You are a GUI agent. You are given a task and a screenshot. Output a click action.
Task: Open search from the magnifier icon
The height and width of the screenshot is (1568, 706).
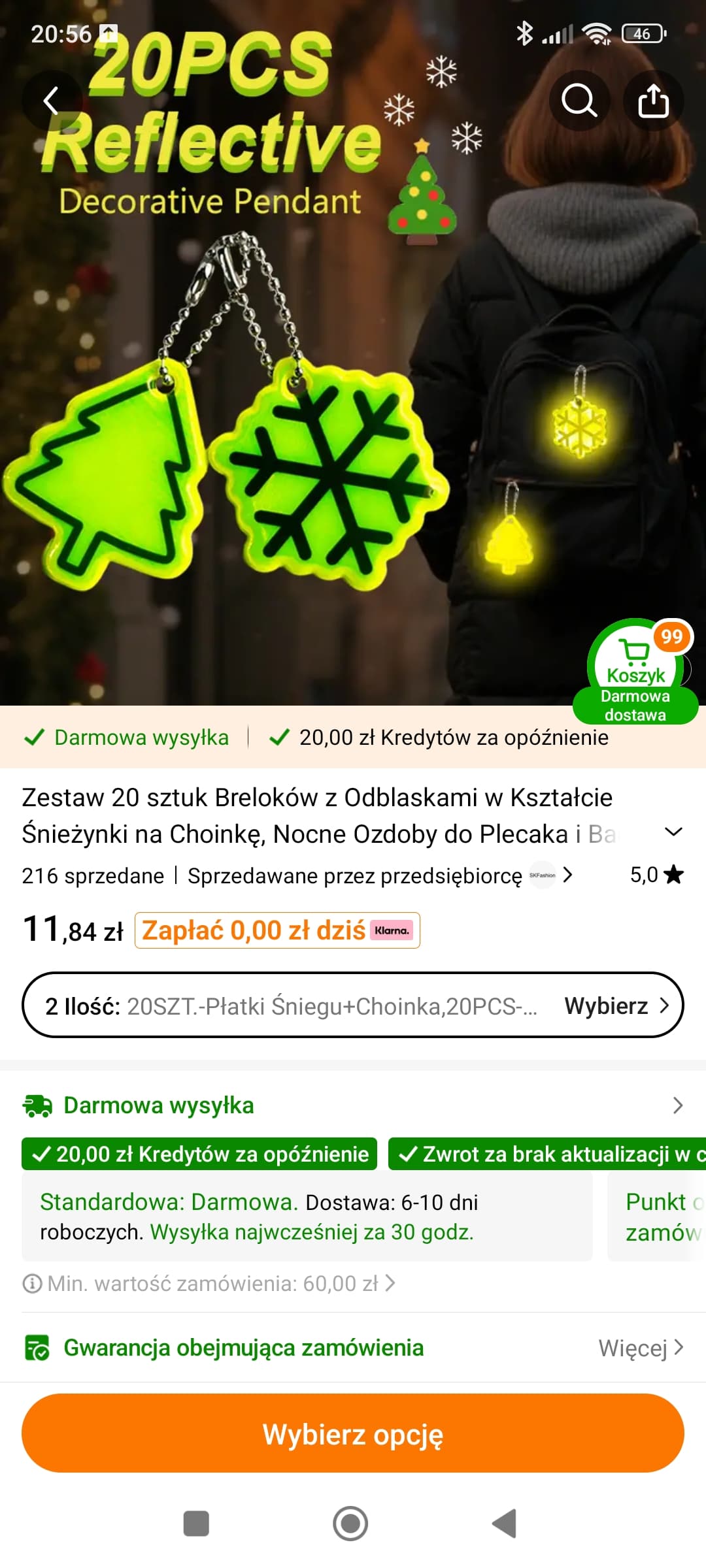579,101
